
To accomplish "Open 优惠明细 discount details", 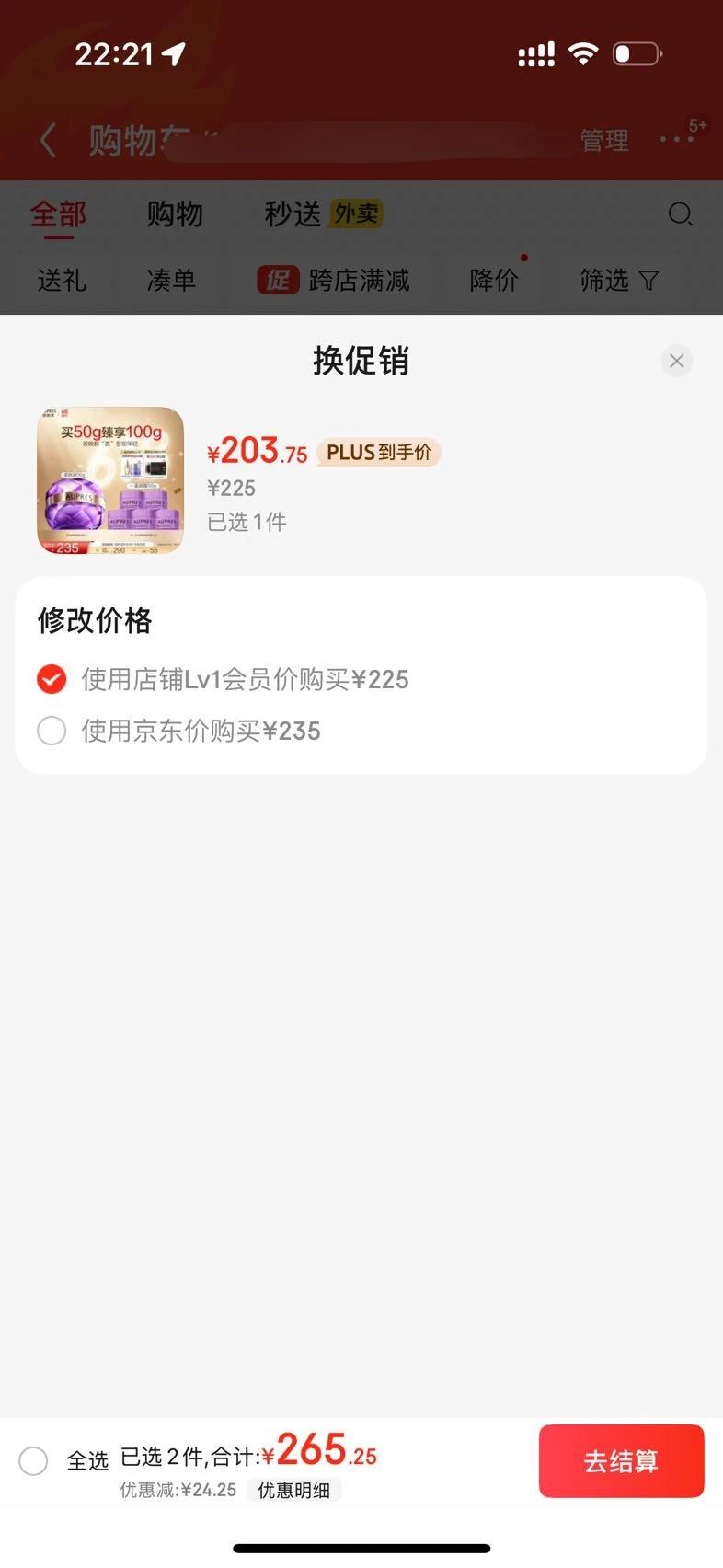I will coord(293,1490).
